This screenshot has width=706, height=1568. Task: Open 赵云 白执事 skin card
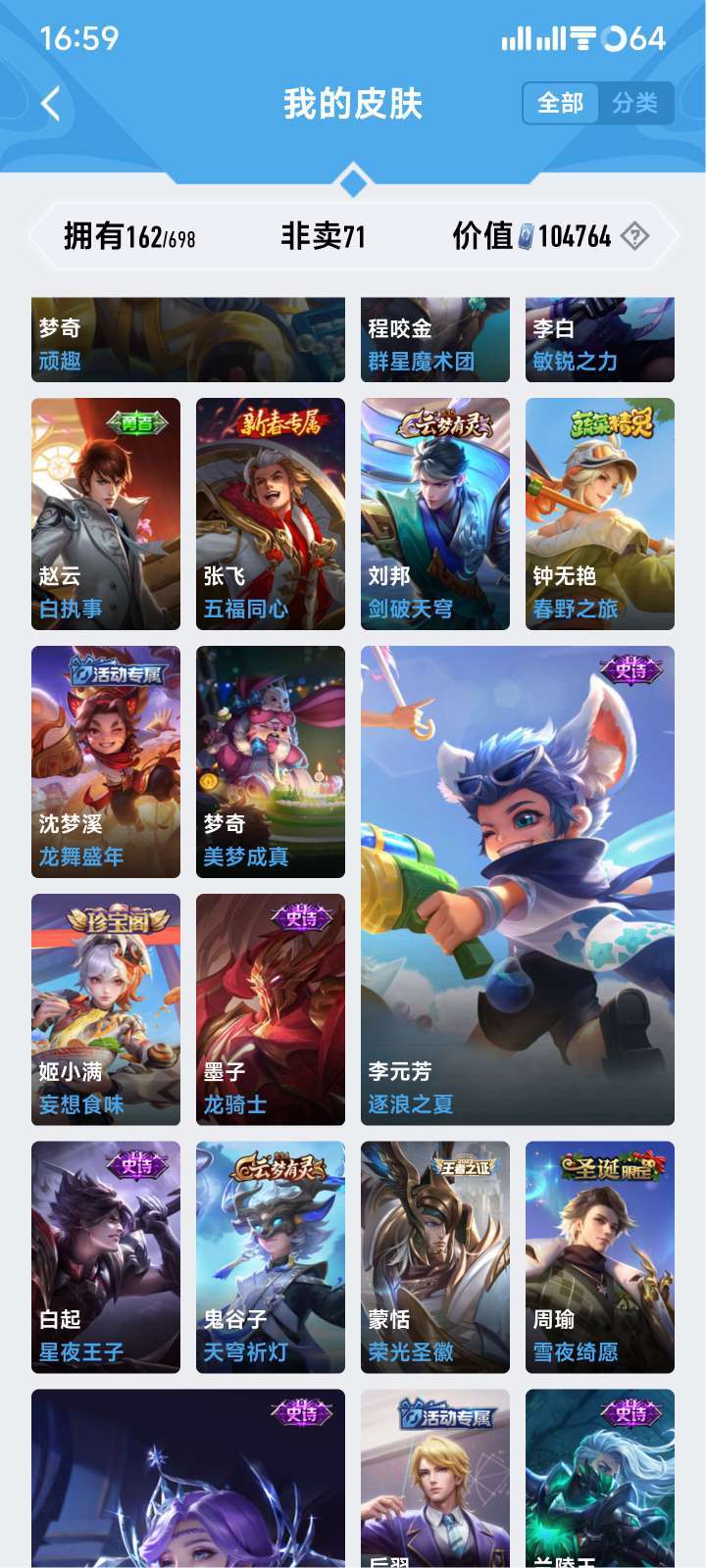click(x=106, y=513)
